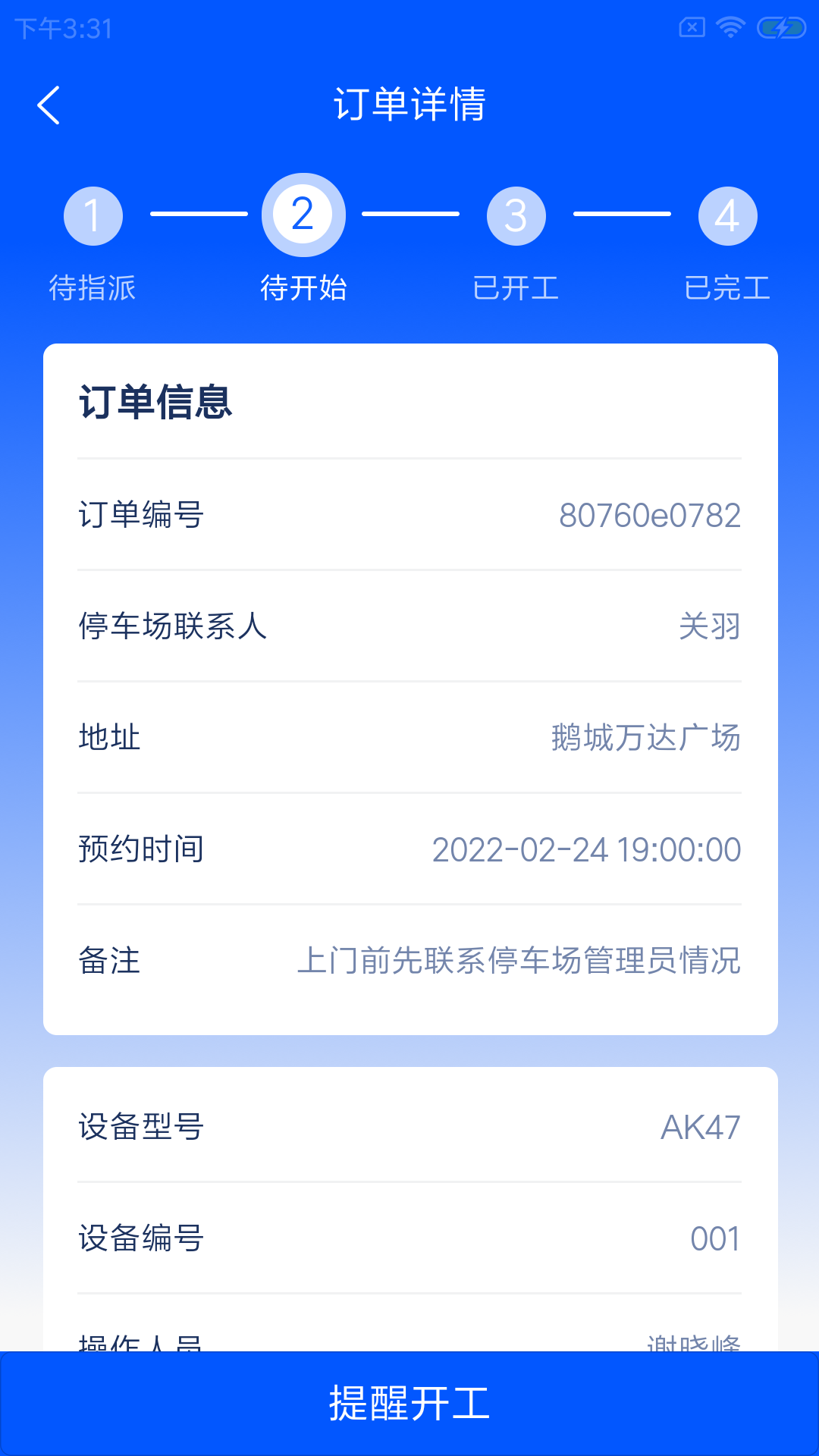Click appointment time 2022-02-24 19:00:00

pos(585,850)
